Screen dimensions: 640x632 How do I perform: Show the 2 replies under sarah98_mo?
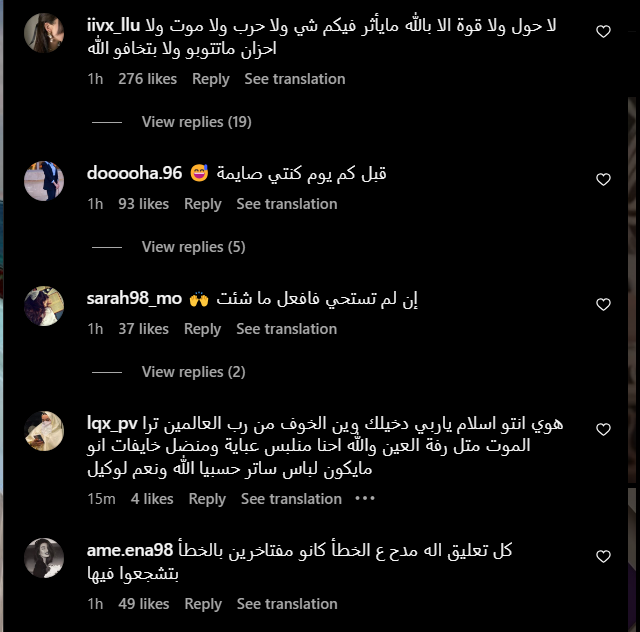(x=193, y=372)
